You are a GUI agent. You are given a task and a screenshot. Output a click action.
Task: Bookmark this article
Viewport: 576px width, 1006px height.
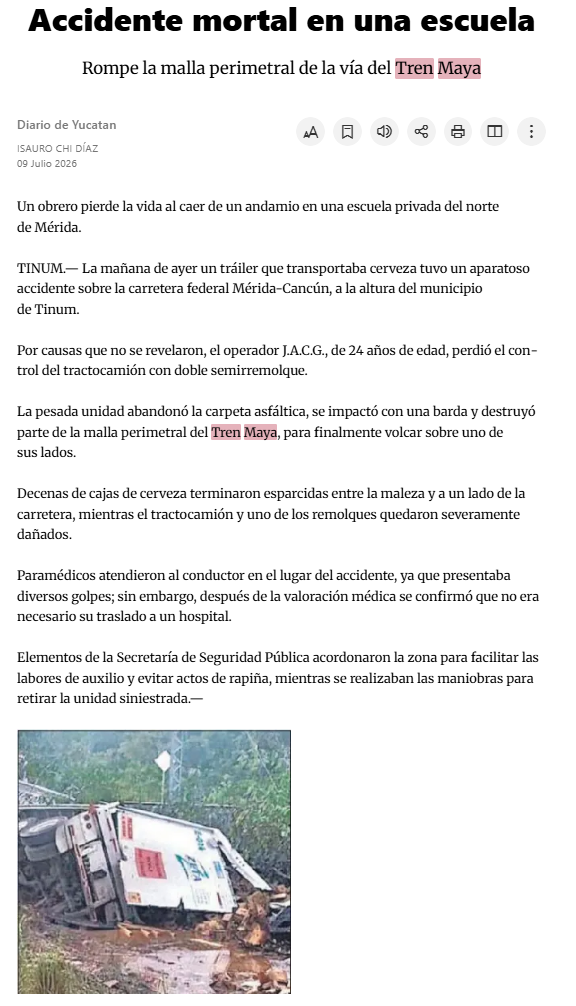[347, 132]
